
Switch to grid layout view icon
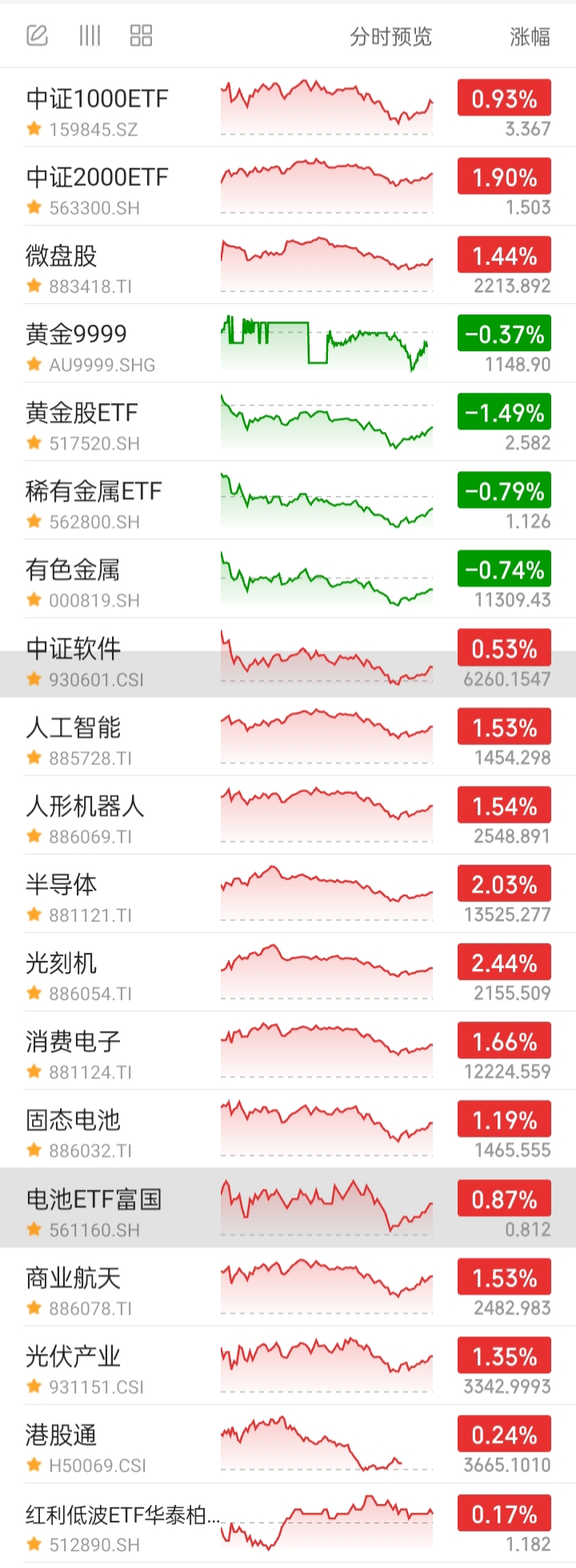tap(140, 35)
